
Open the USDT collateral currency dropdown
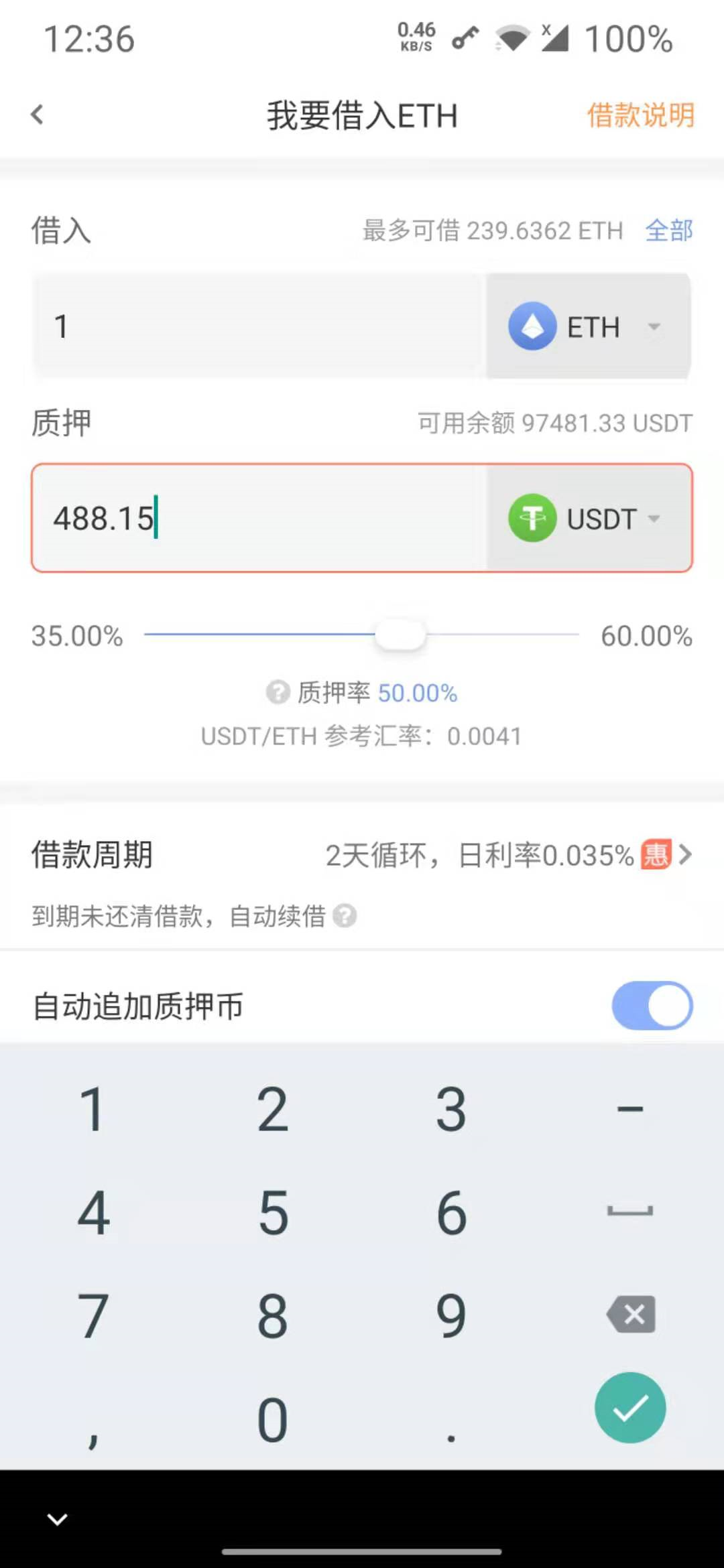(x=588, y=518)
